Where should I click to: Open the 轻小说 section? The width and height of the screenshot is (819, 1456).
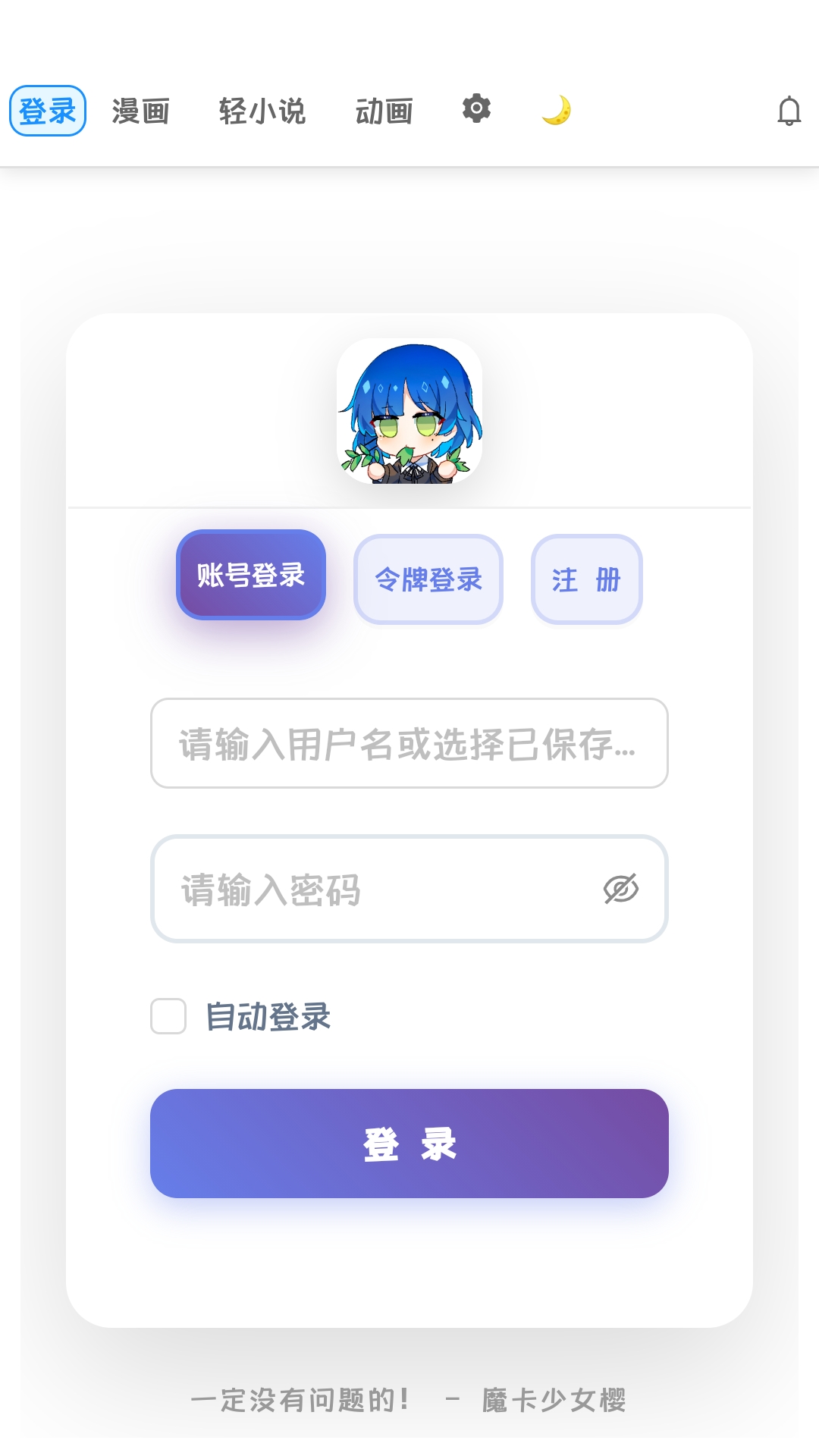click(262, 111)
